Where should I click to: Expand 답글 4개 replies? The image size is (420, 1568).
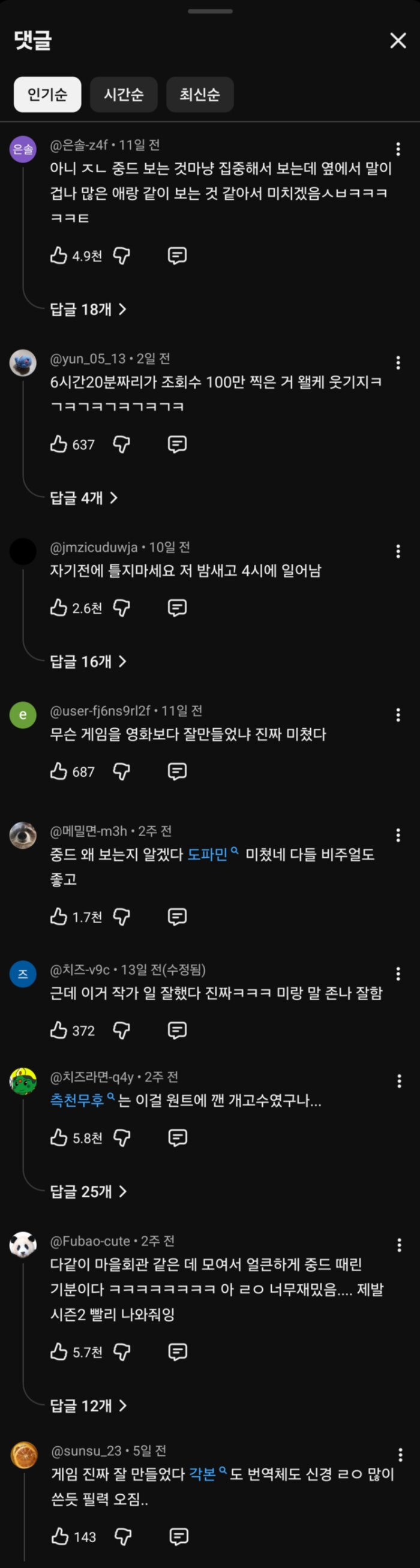[x=83, y=498]
